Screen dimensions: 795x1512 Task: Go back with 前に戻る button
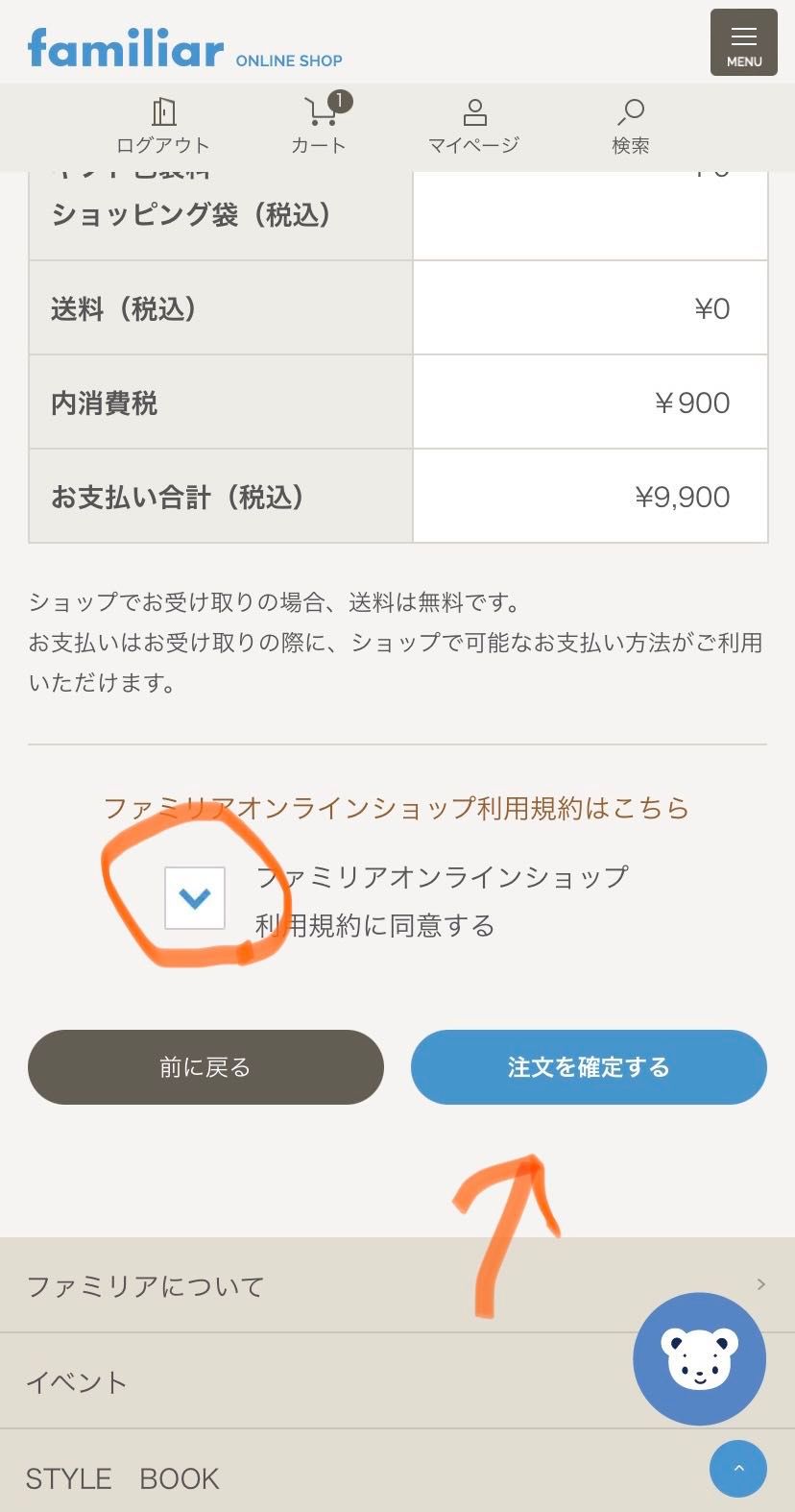205,1067
